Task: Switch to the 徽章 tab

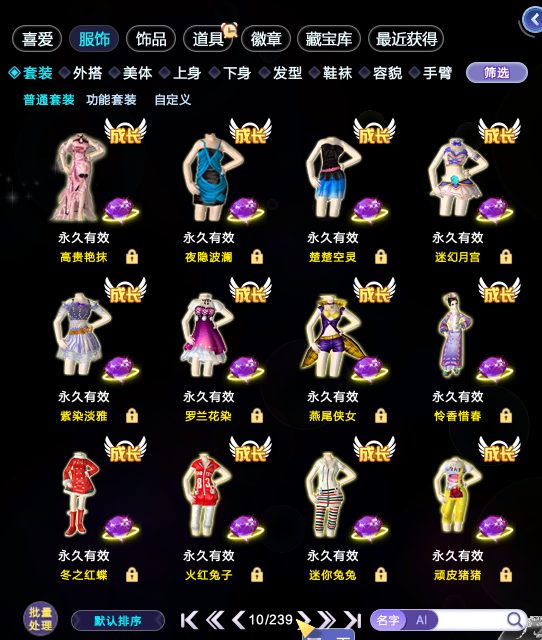Action: tap(266, 39)
